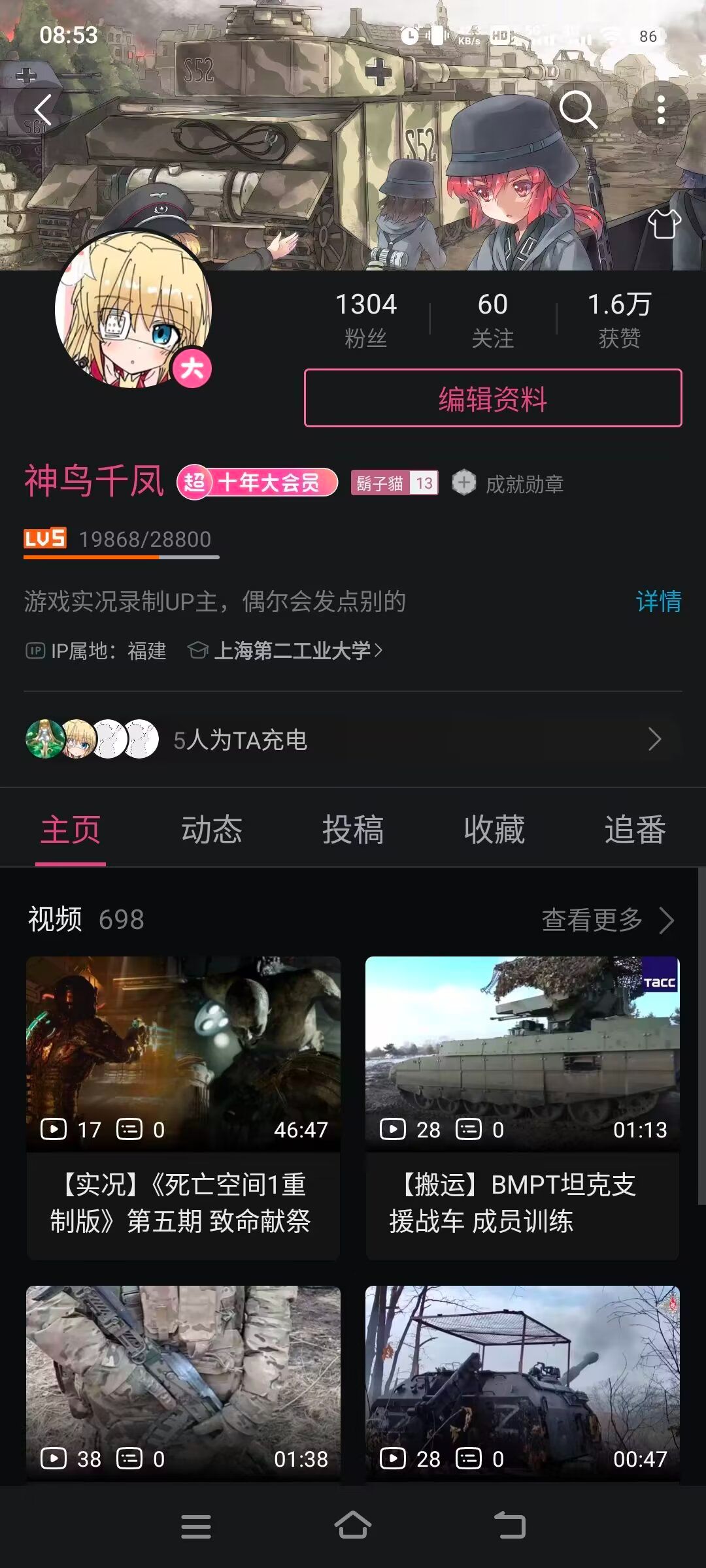Open the three-dot overflow menu
This screenshot has width=706, height=1568.
661,109
